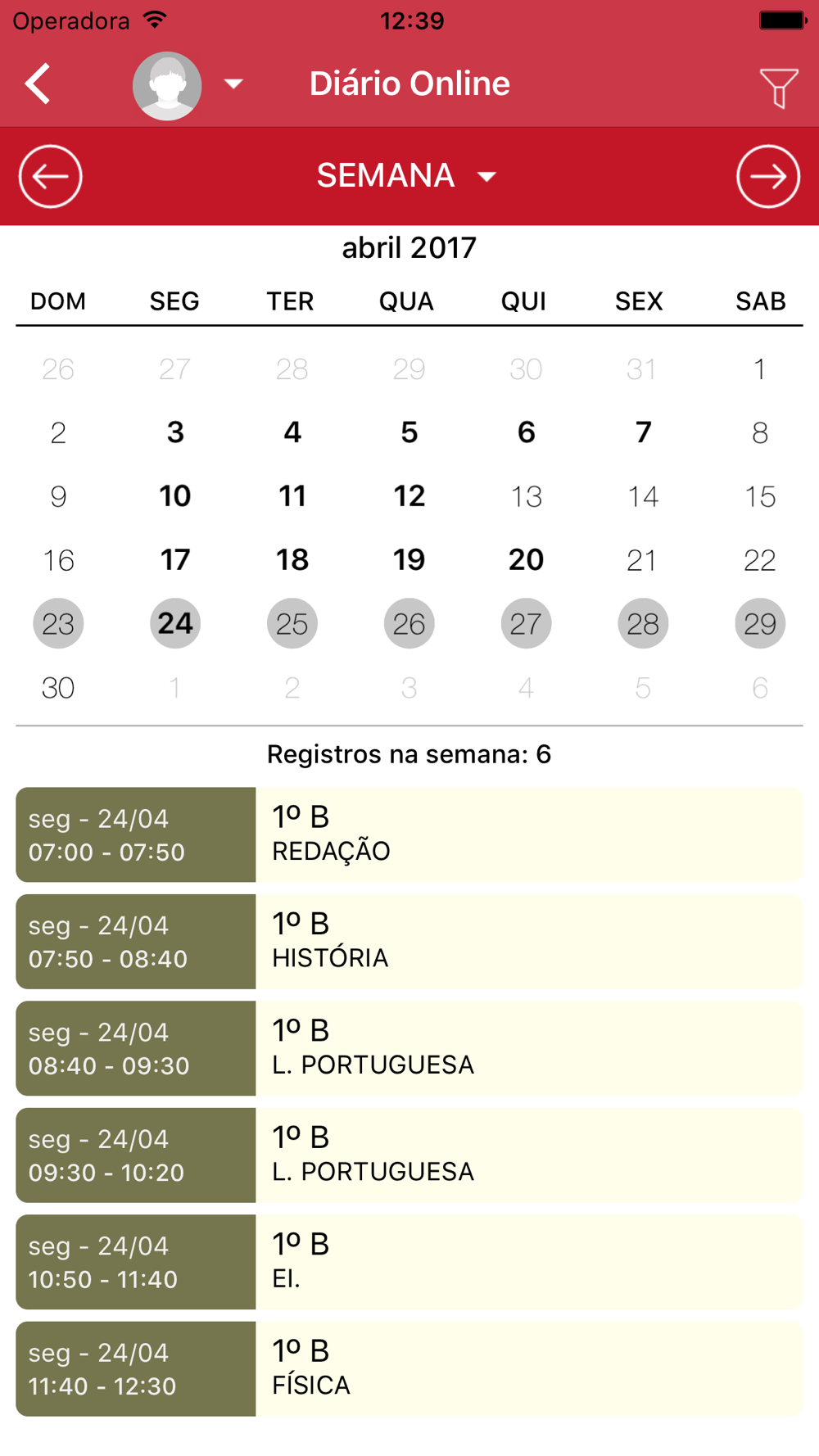Open the REDAÇÃO 07:00 record
Screen dimensions: 819x1456
[409, 834]
